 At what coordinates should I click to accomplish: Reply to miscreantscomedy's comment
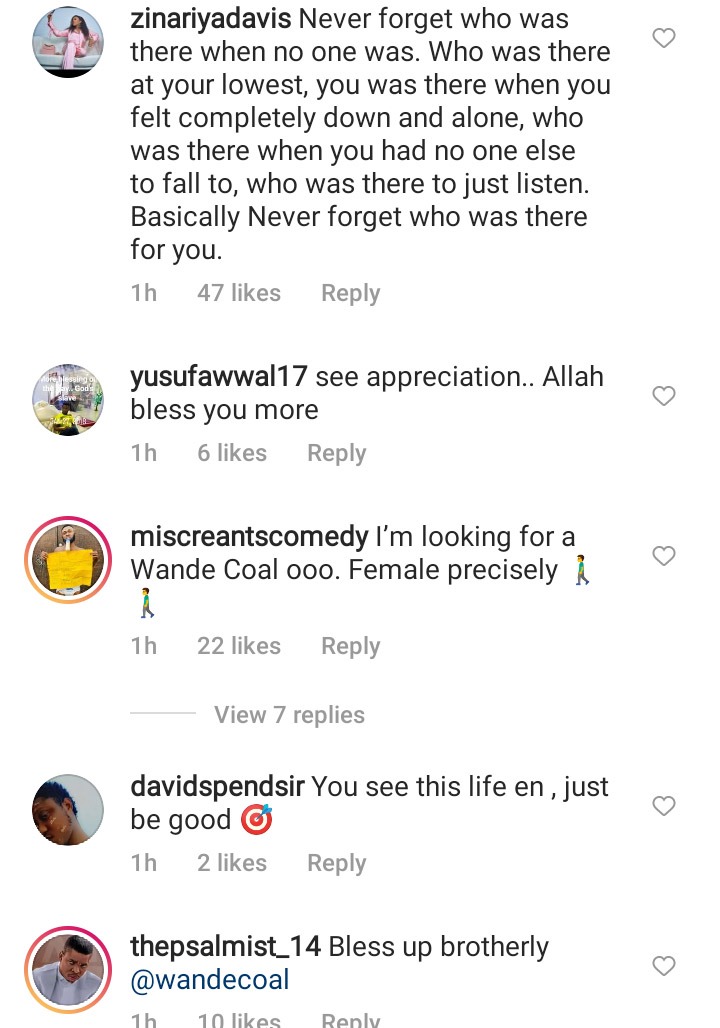click(350, 646)
